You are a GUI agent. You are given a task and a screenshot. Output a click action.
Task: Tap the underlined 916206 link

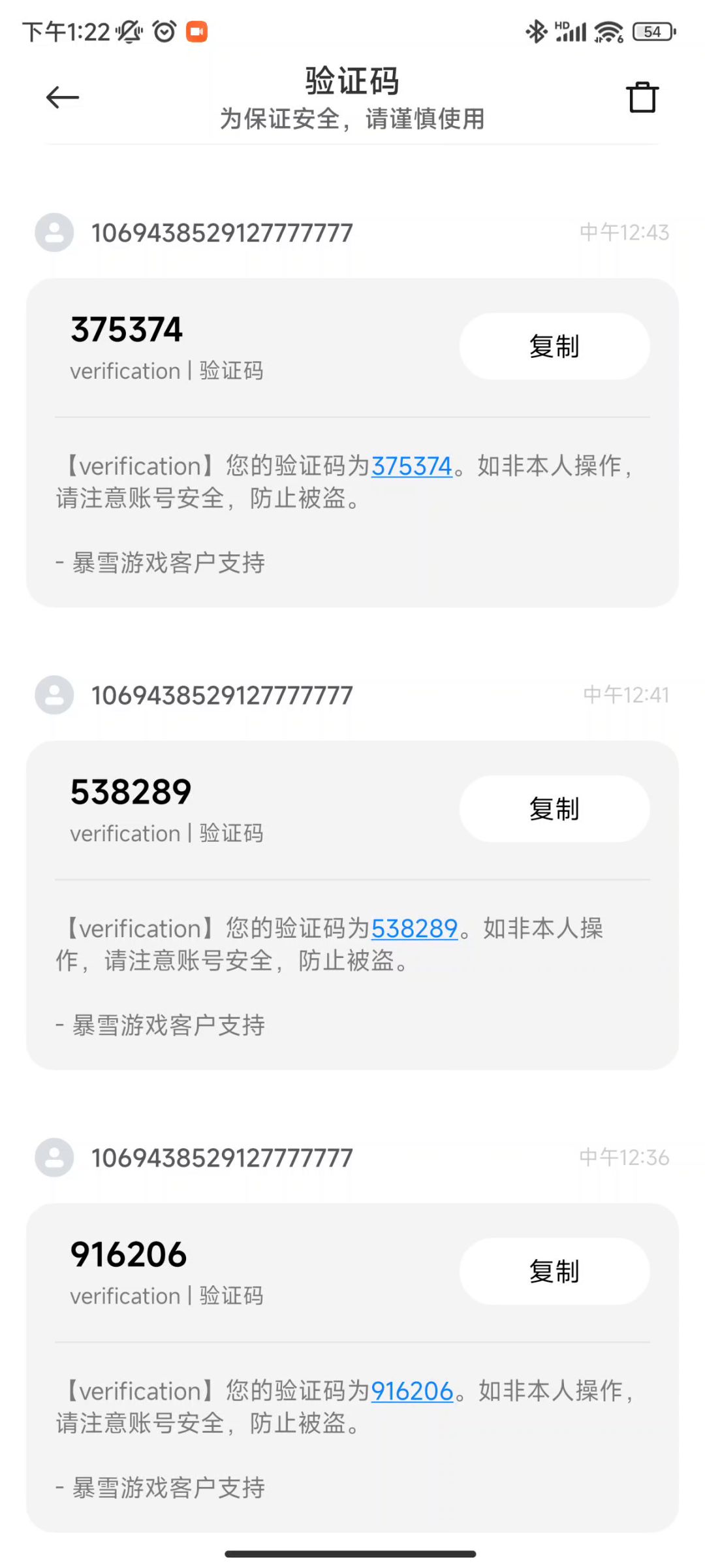[412, 1391]
